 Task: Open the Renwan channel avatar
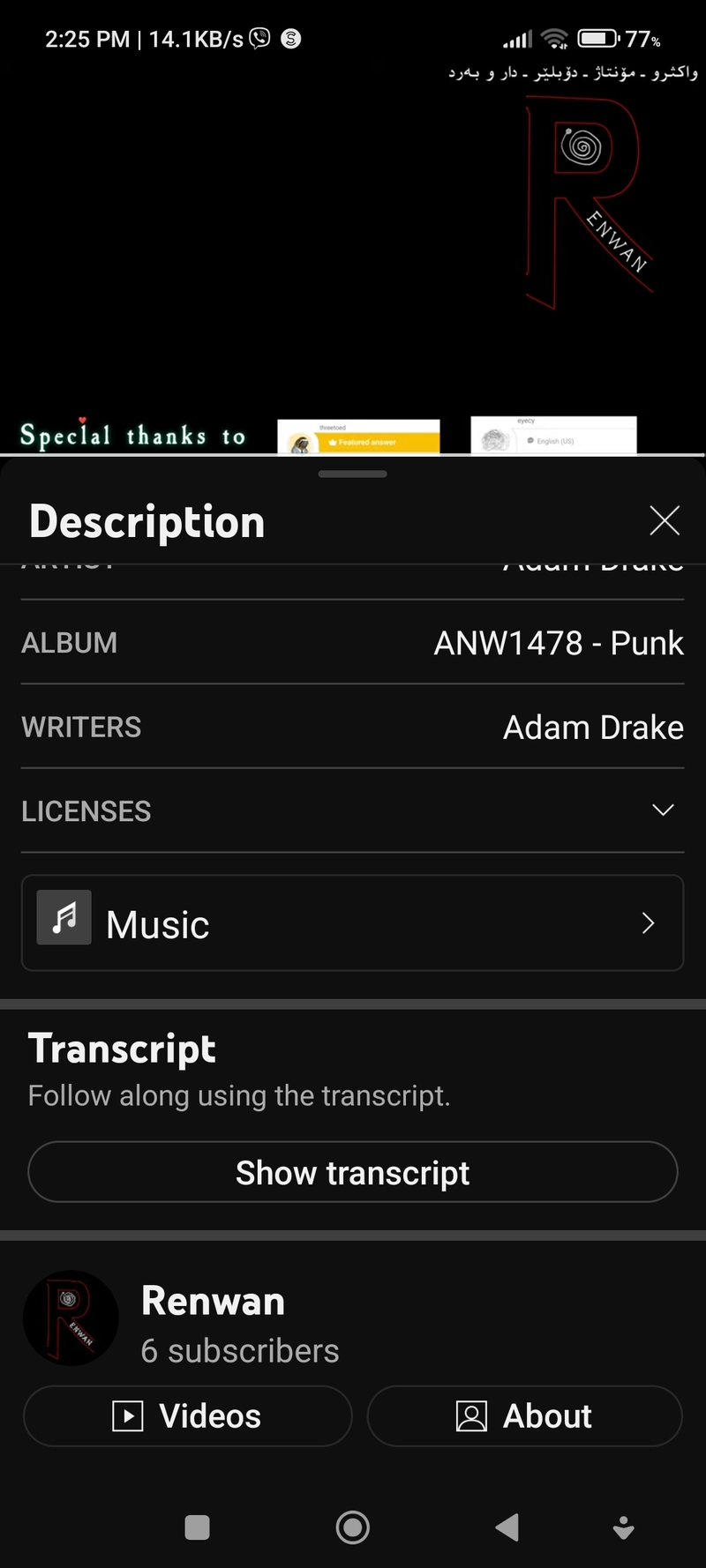[71, 1318]
